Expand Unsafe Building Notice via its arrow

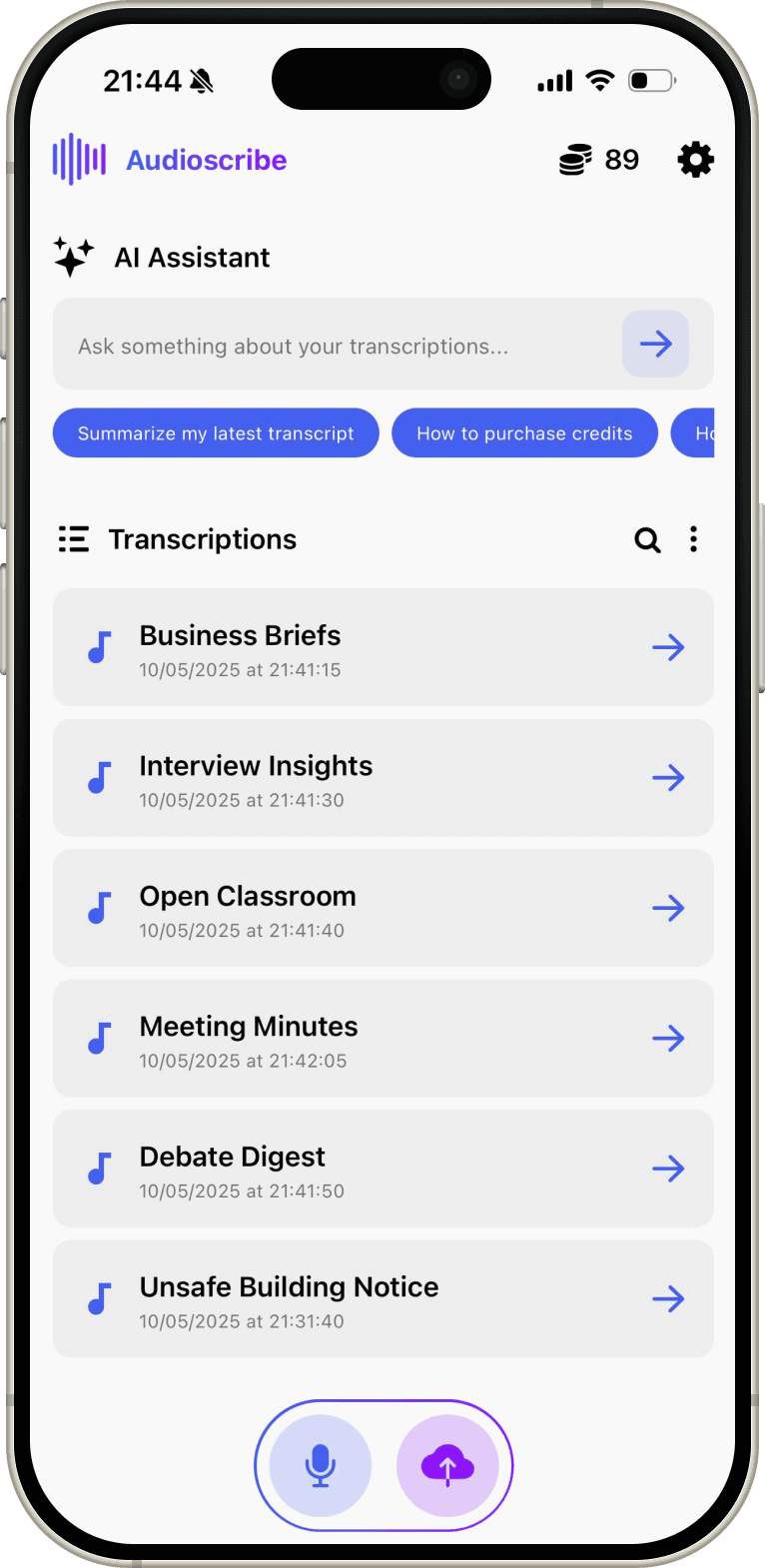668,1299
